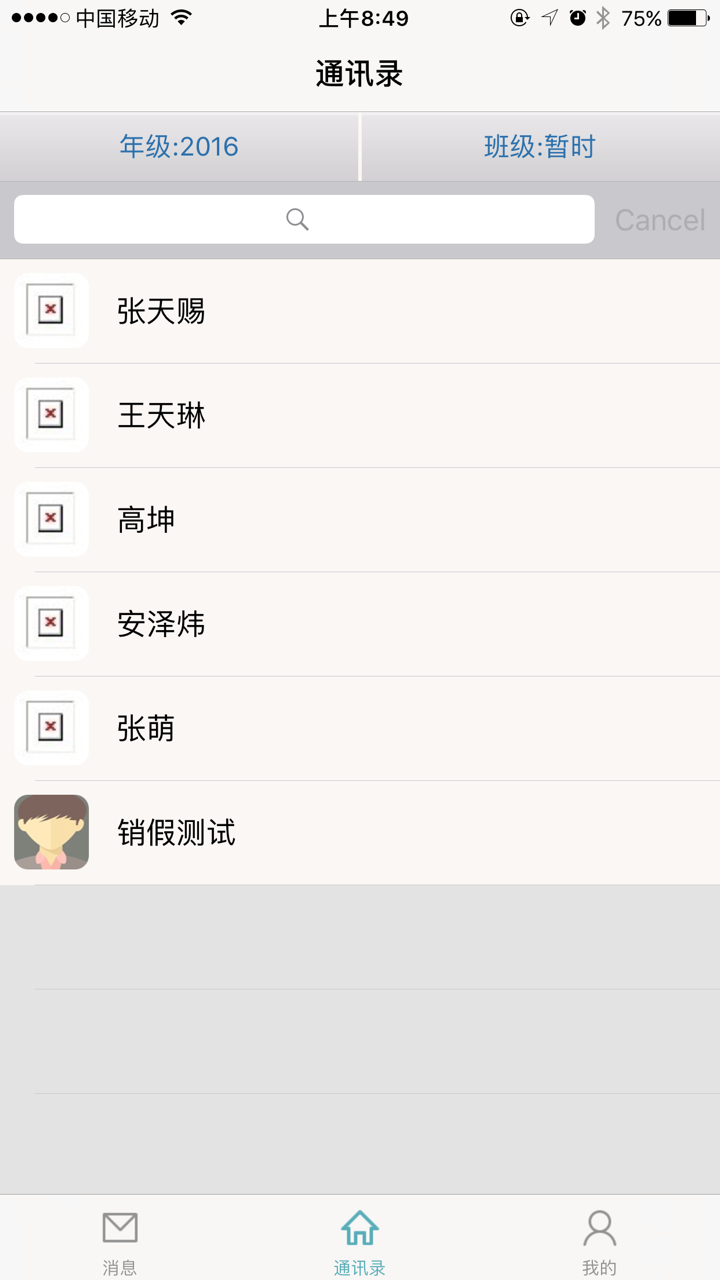Click the Cancel button beside search
The height and width of the screenshot is (1280, 720).
[659, 219]
